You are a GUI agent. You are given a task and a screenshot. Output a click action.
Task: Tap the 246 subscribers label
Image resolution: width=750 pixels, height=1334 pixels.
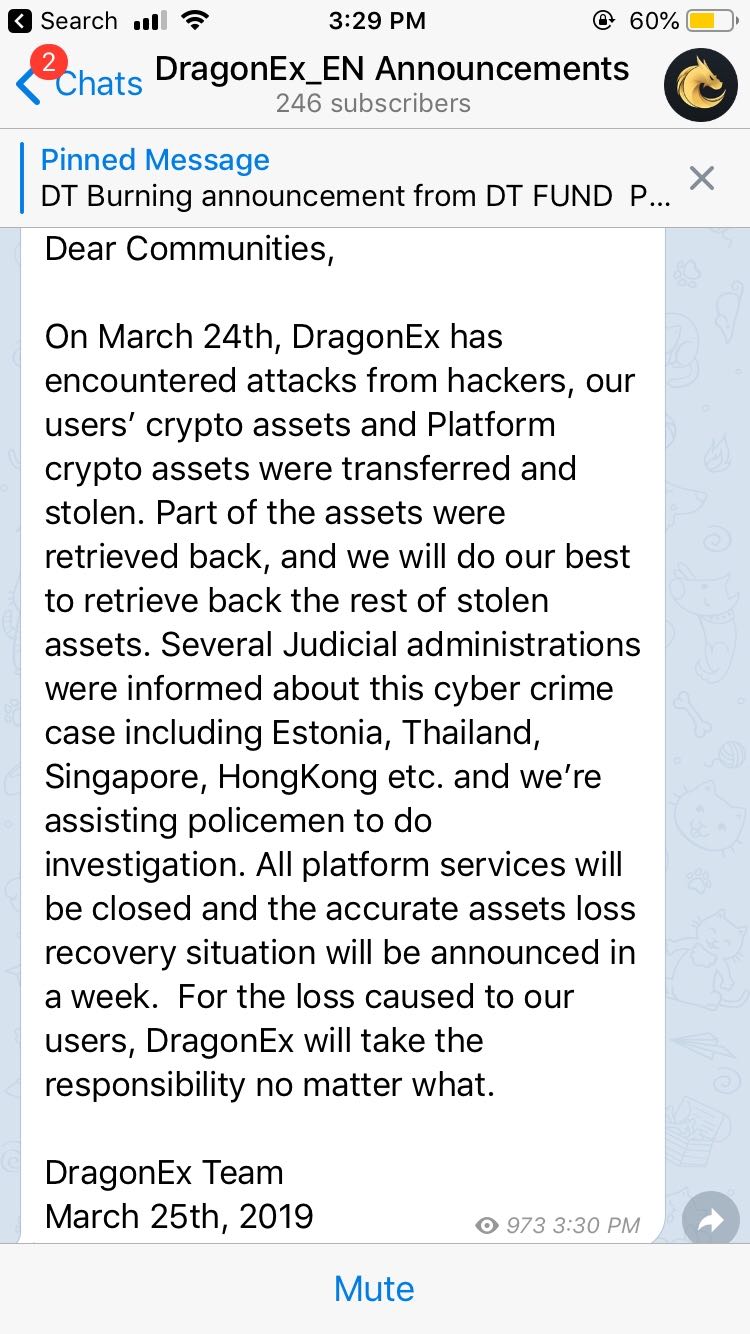pyautogui.click(x=373, y=102)
